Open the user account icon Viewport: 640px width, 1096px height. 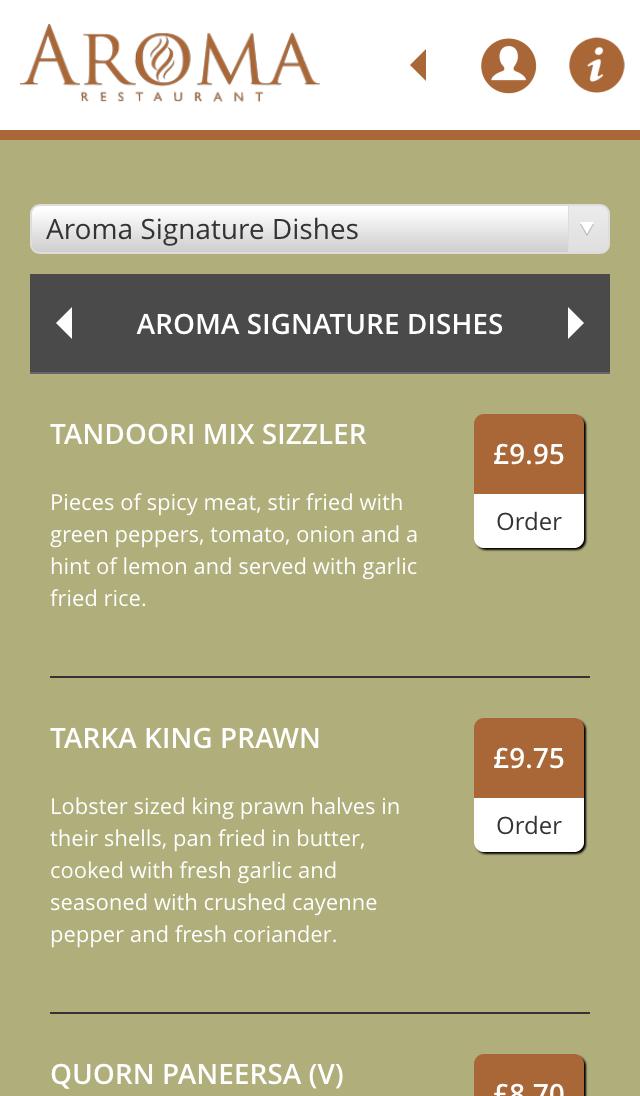[x=508, y=66]
